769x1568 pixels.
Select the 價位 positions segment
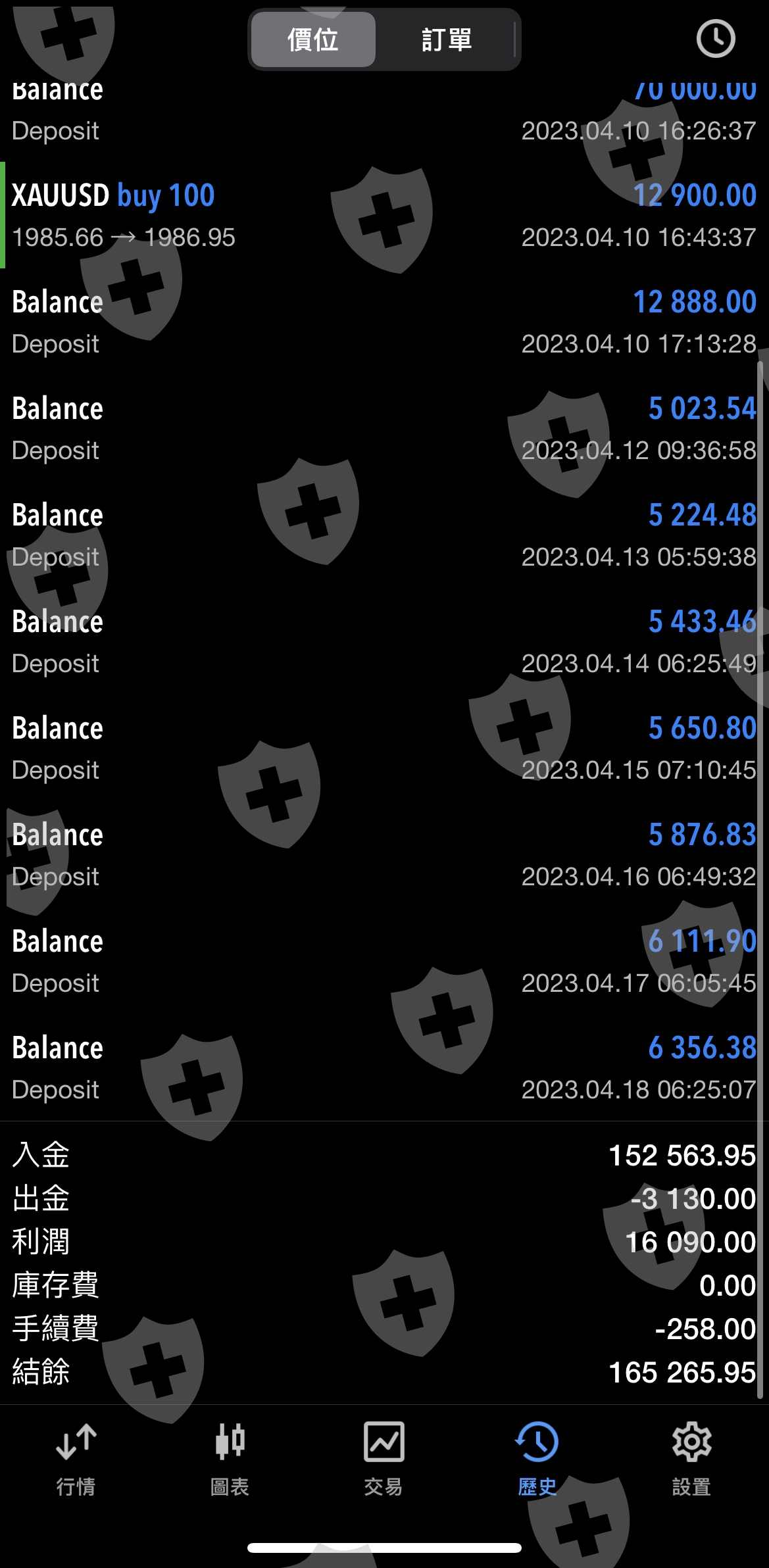(x=313, y=40)
